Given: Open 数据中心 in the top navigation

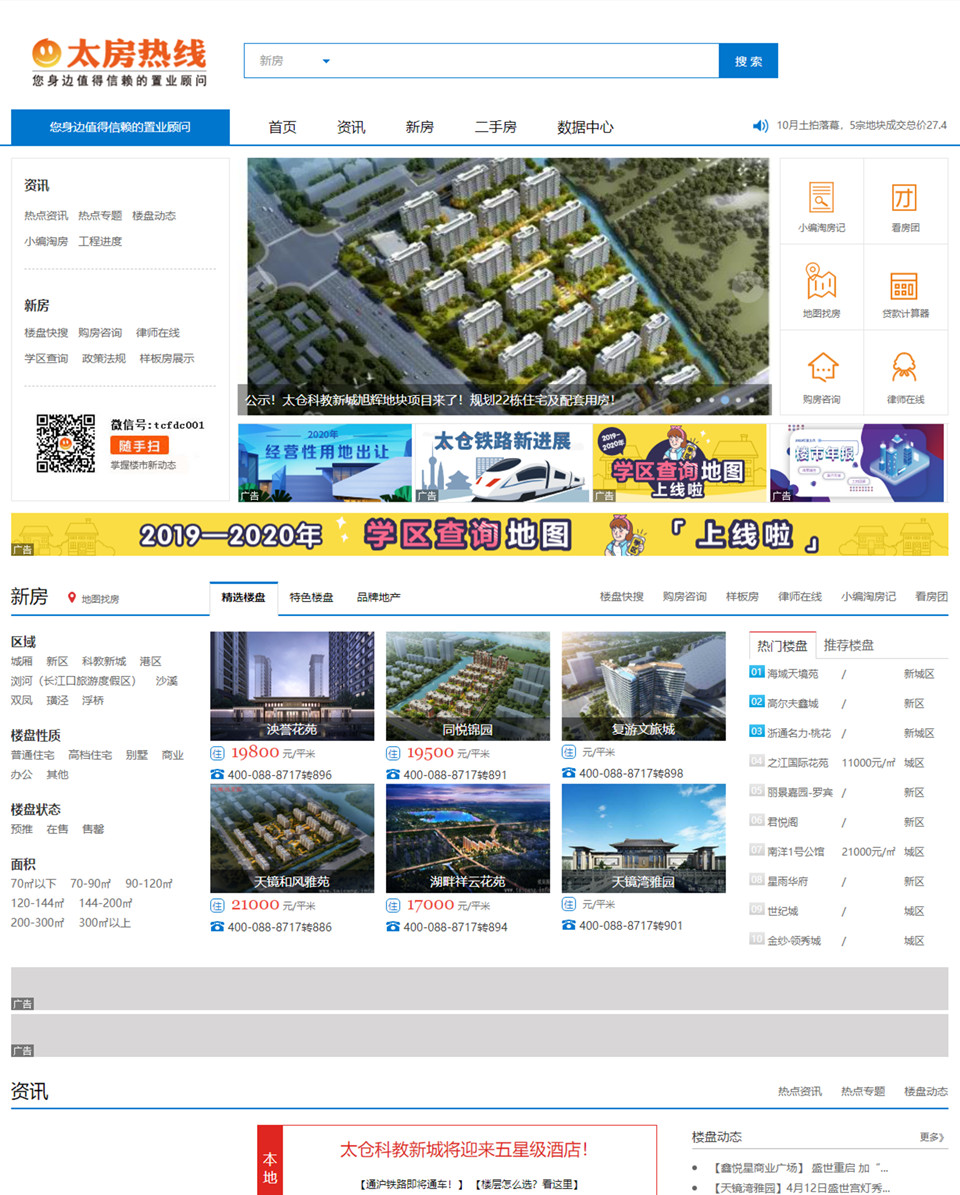Looking at the screenshot, I should (585, 127).
